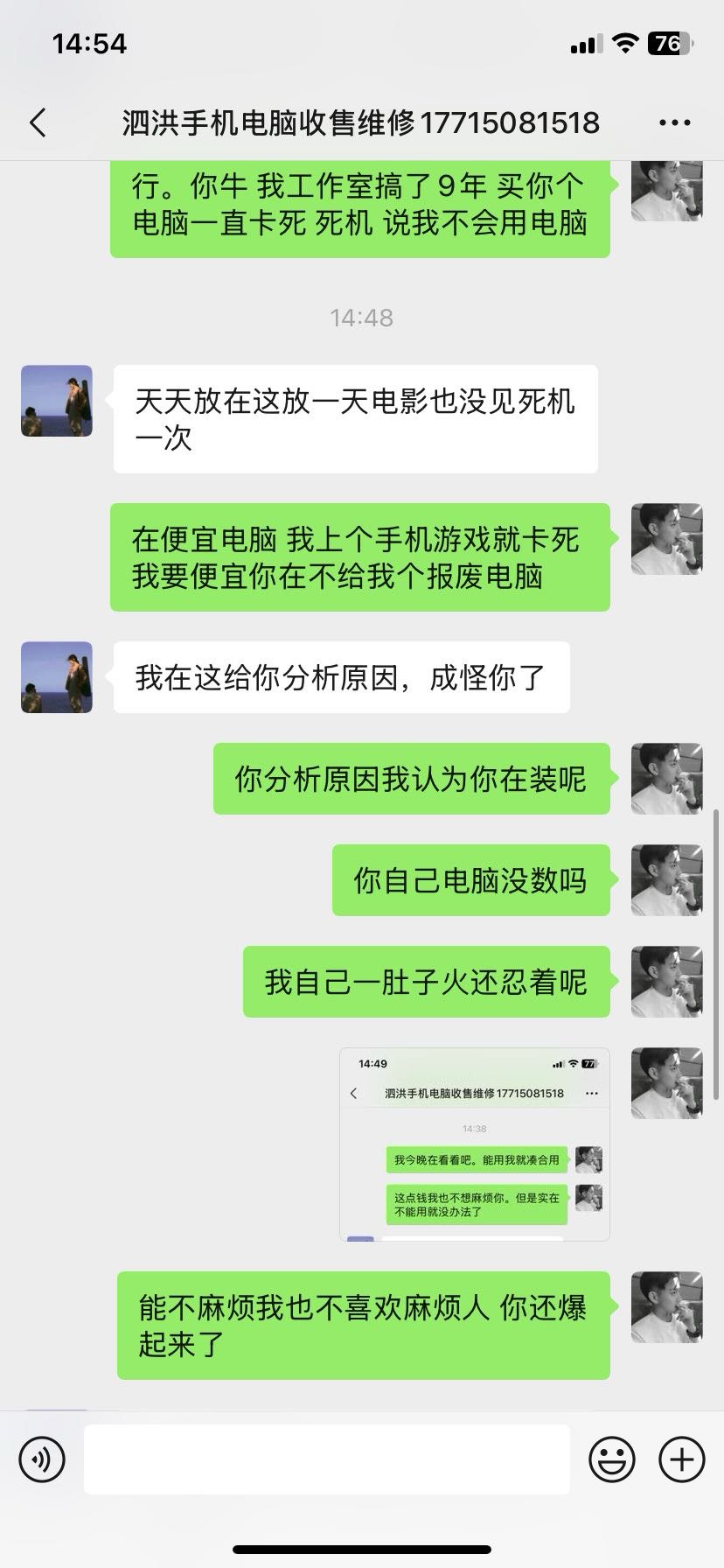Open own avatar next to 你自己电脑没数吗
The image size is (724, 1568).
[x=666, y=879]
